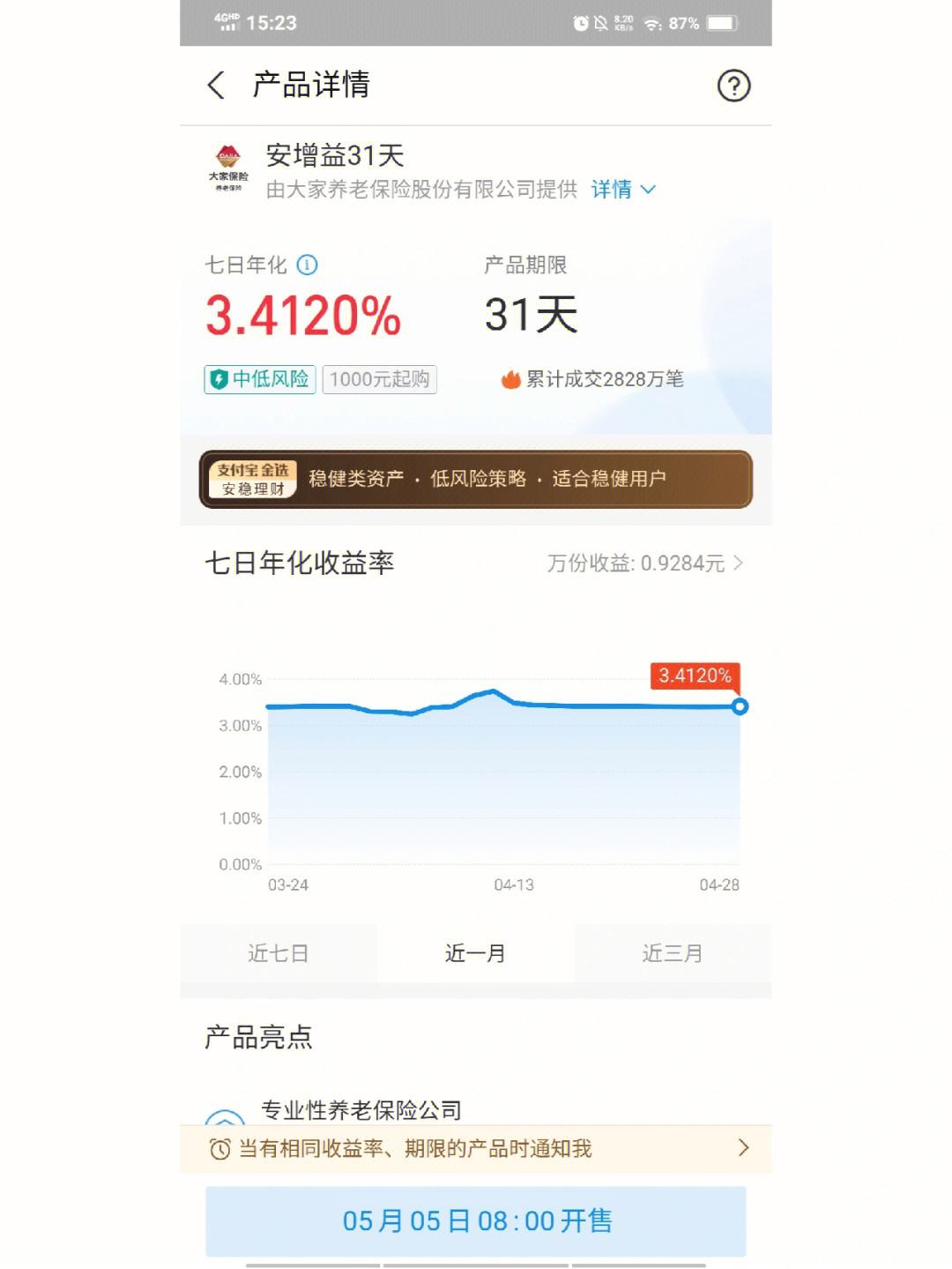952x1269 pixels.
Task: Open the help question mark icon
Action: point(733,86)
